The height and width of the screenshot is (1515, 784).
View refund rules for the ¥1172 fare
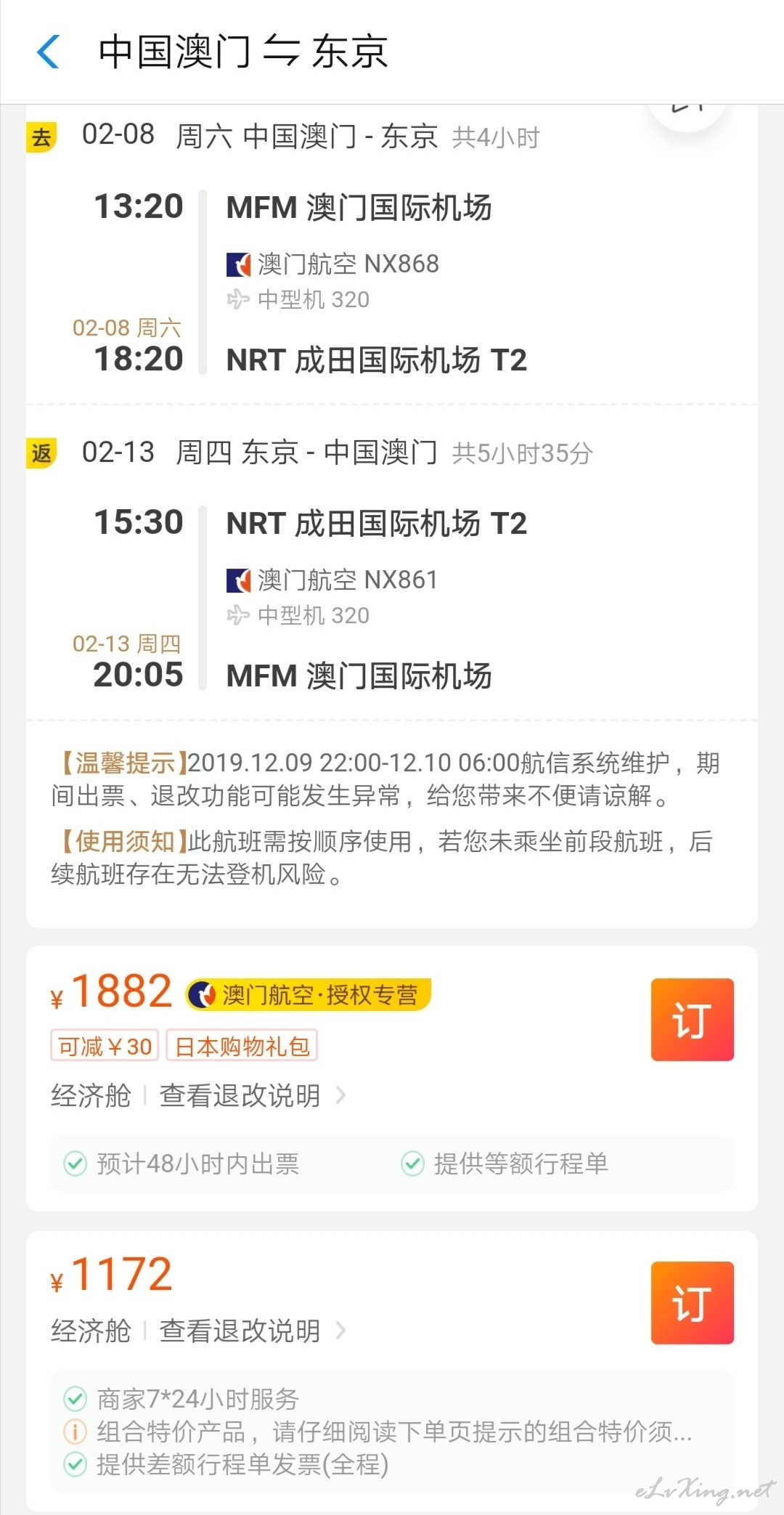(253, 1331)
